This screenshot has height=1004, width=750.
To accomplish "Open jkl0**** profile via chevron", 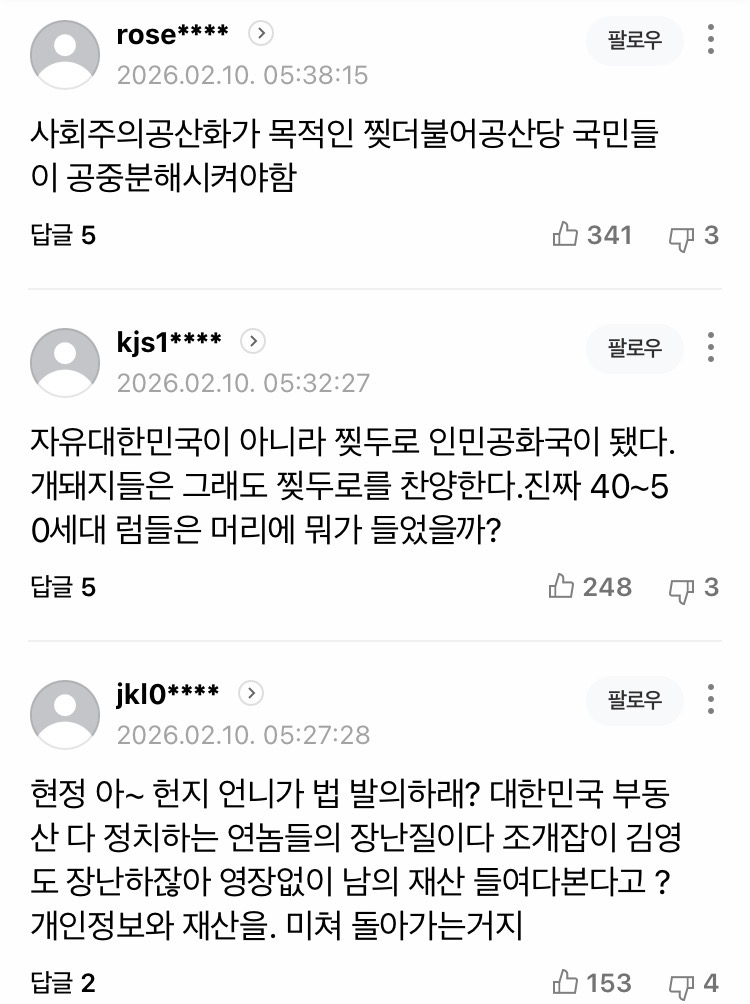I will point(252,693).
